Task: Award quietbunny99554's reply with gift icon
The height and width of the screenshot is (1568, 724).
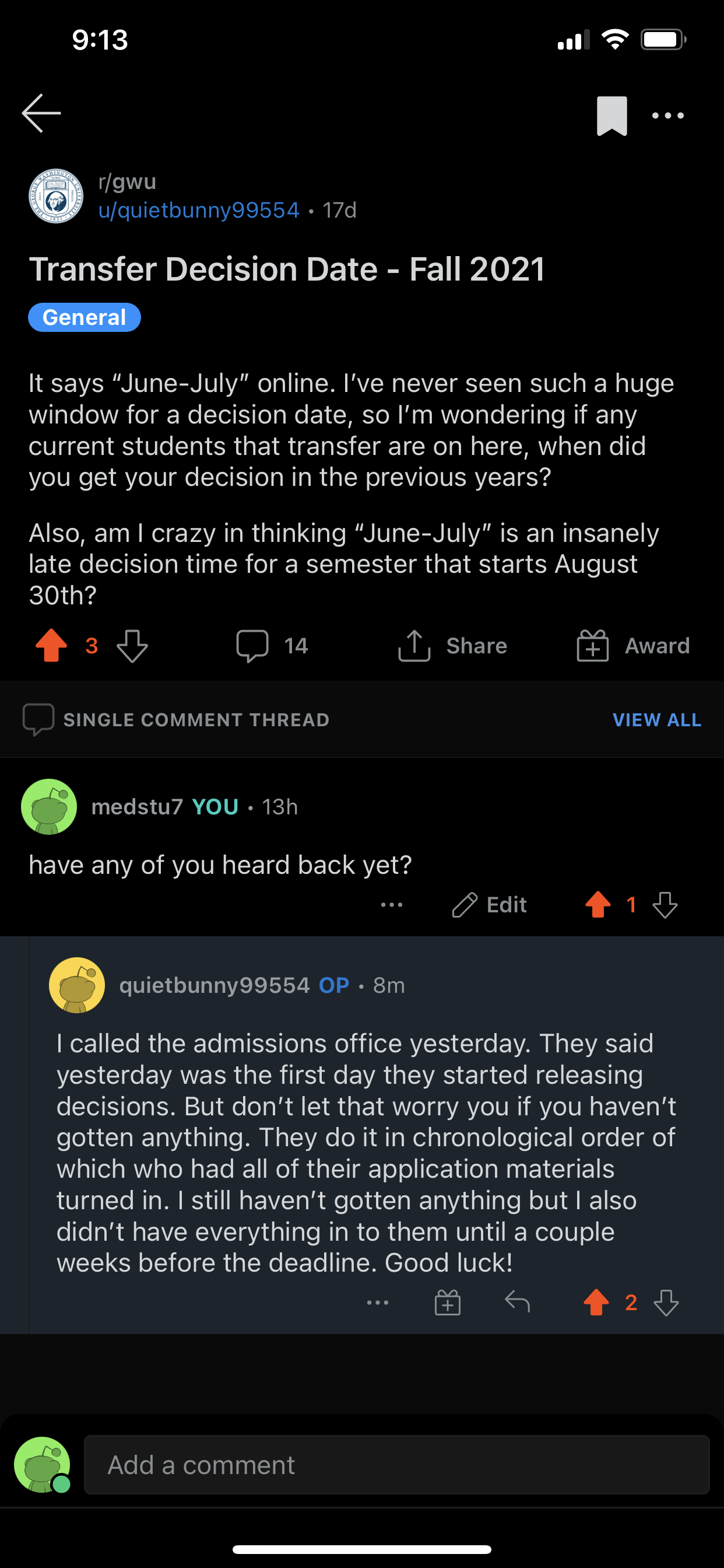Action: pyautogui.click(x=447, y=1303)
